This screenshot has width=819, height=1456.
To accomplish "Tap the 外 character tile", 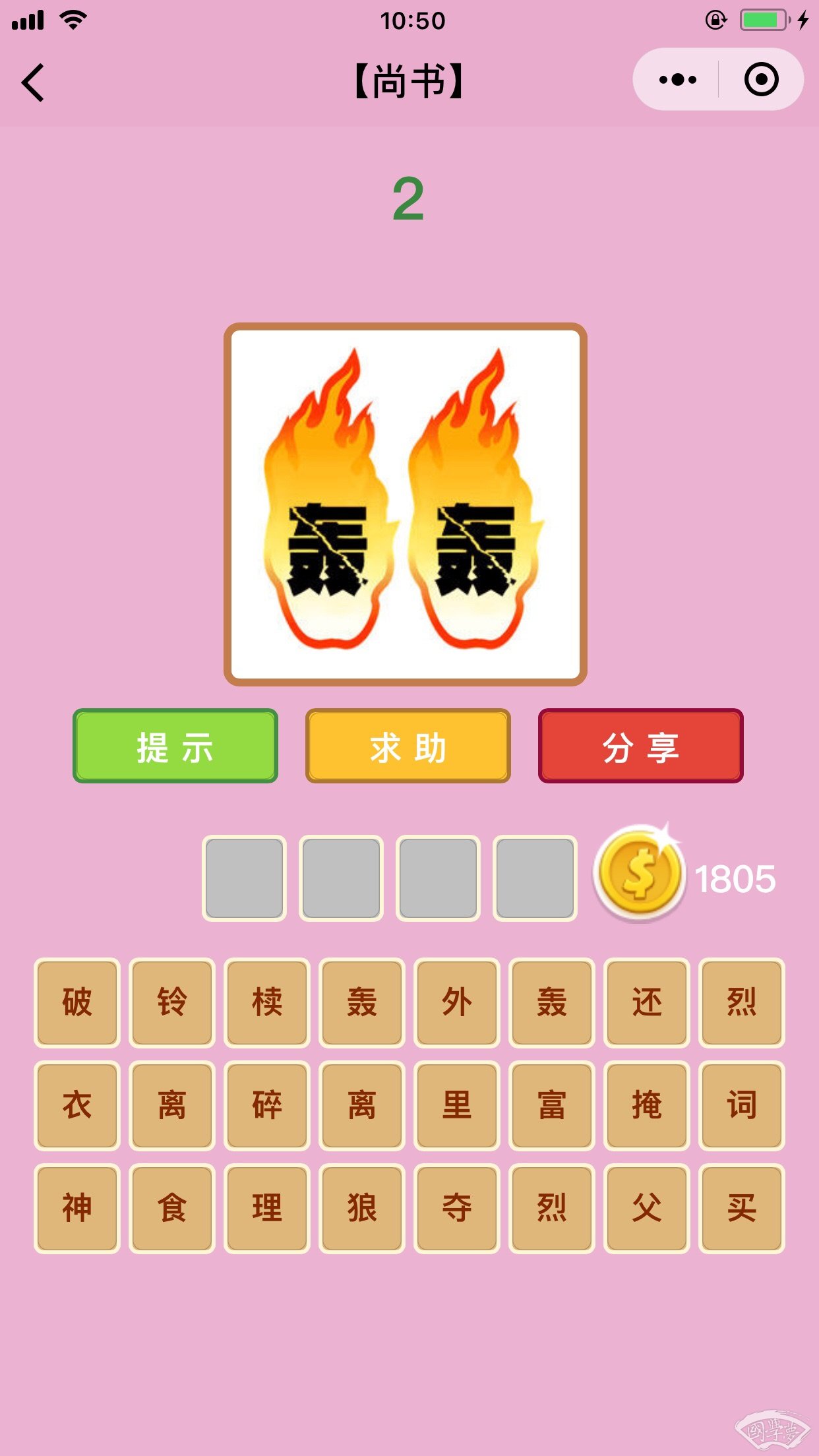I will (x=457, y=1002).
